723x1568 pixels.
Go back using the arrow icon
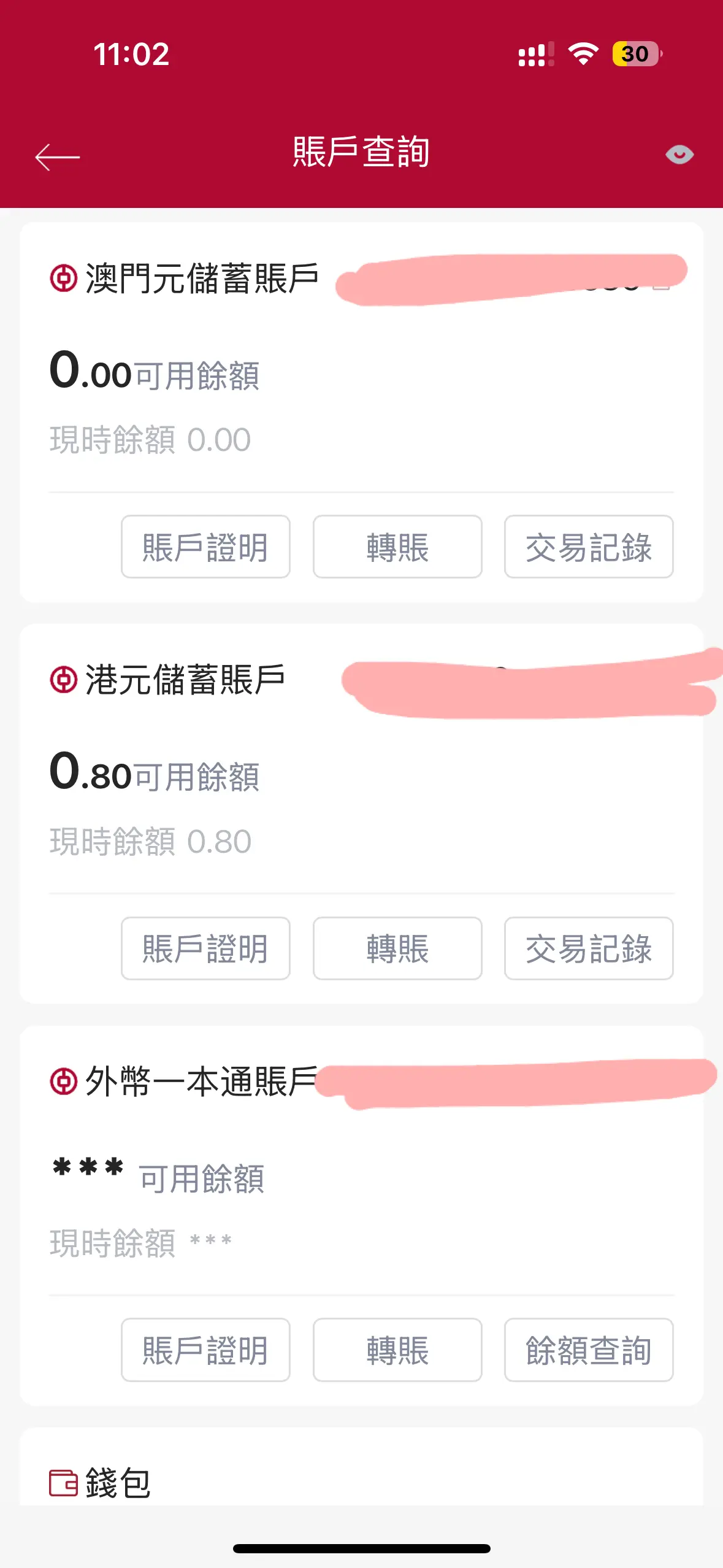[x=58, y=157]
